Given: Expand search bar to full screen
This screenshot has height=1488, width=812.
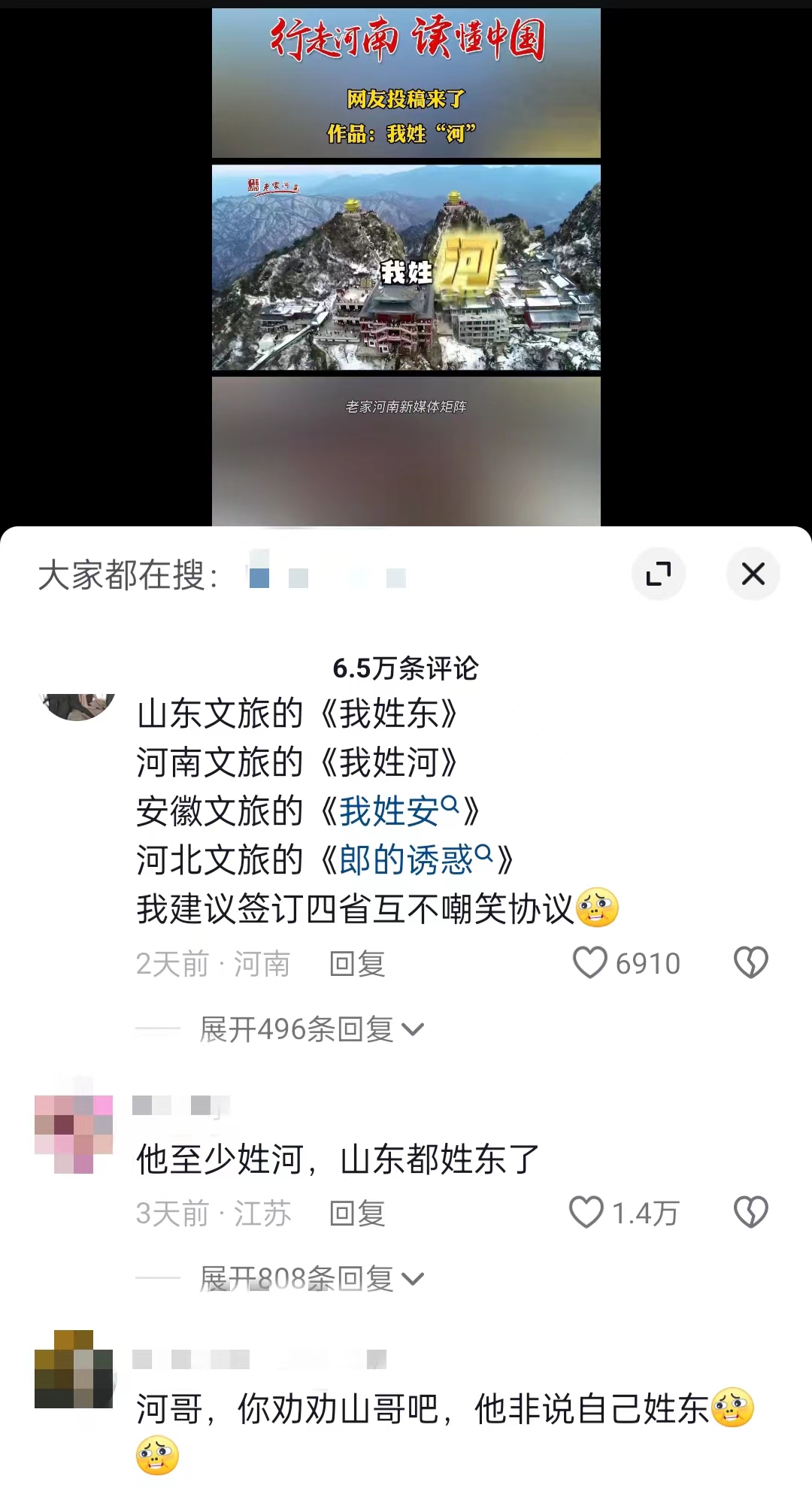Looking at the screenshot, I should point(659,573).
